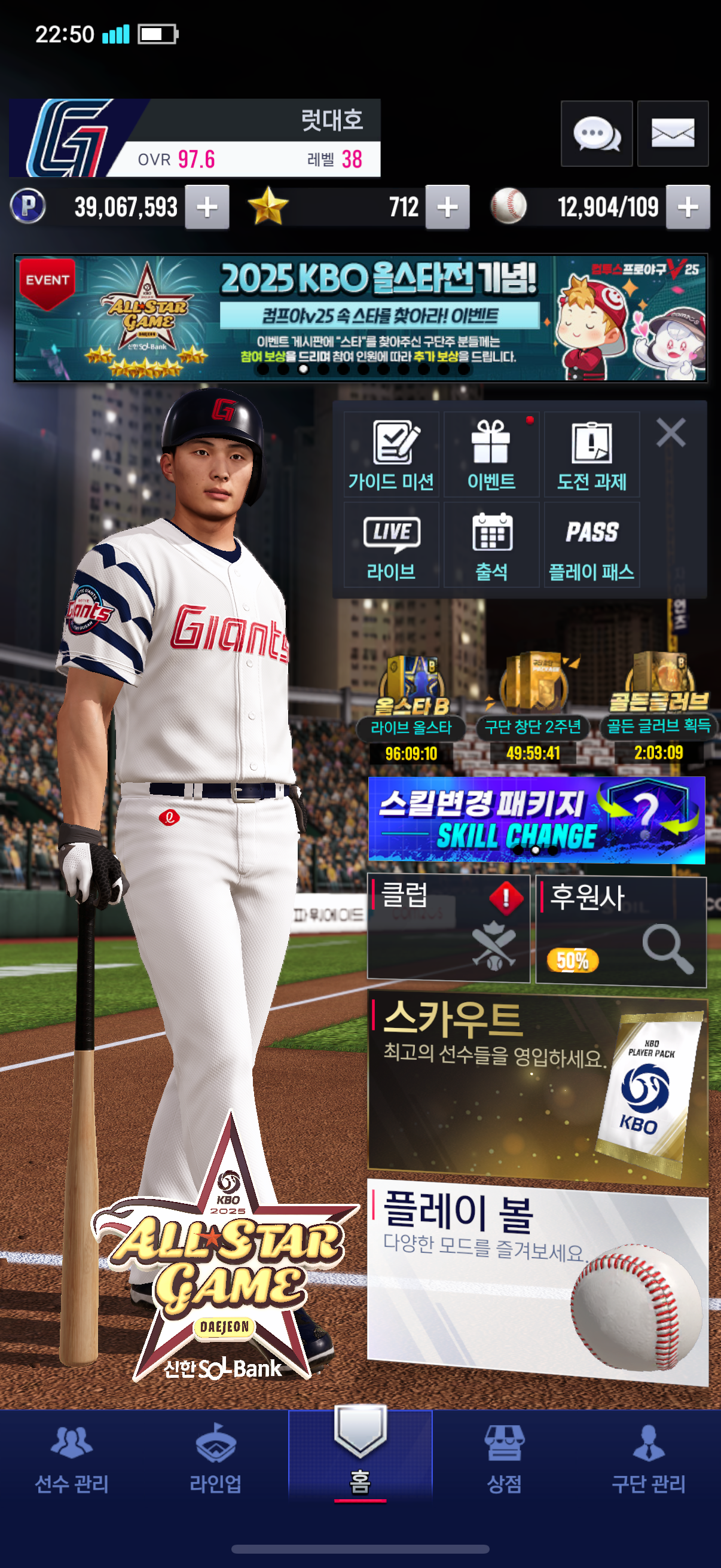Open the 클럽 card
This screenshot has height=1568, width=721.
448,929
